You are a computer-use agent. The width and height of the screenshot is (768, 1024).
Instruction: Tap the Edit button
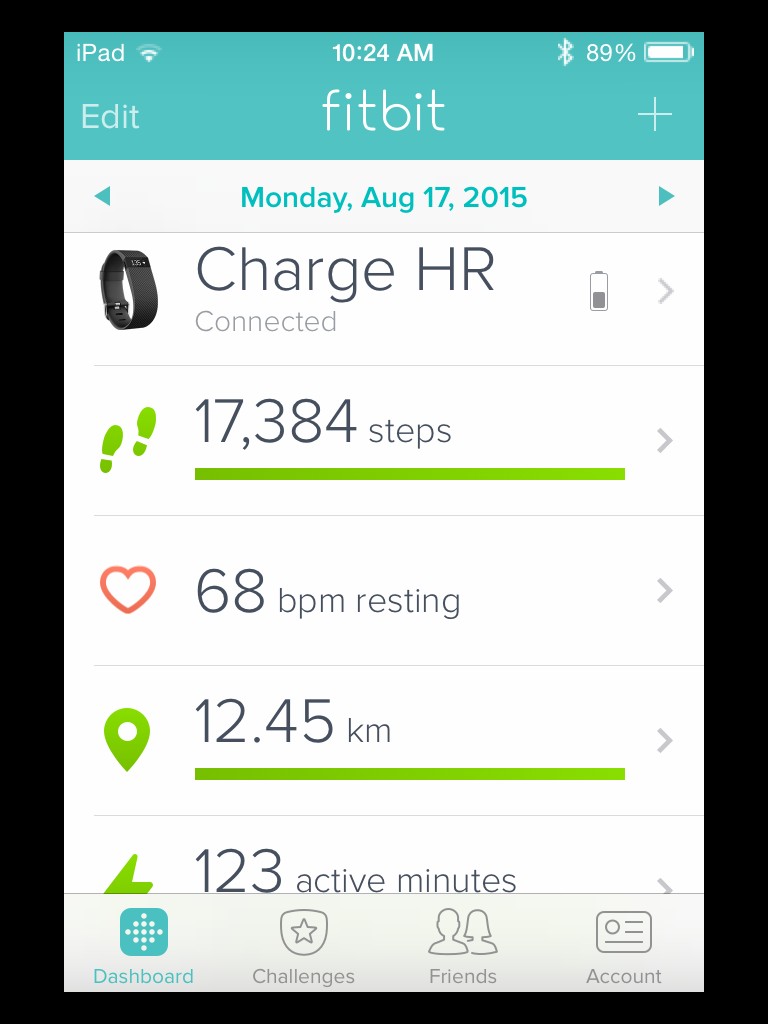(110, 117)
